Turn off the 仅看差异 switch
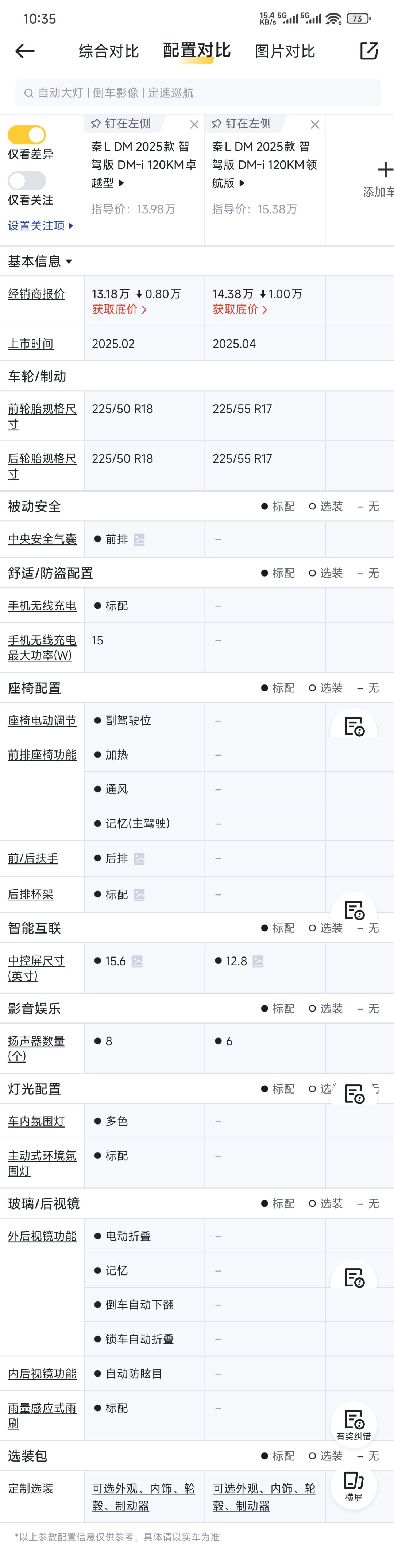Screen dimensions: 394x1568 [x=27, y=135]
